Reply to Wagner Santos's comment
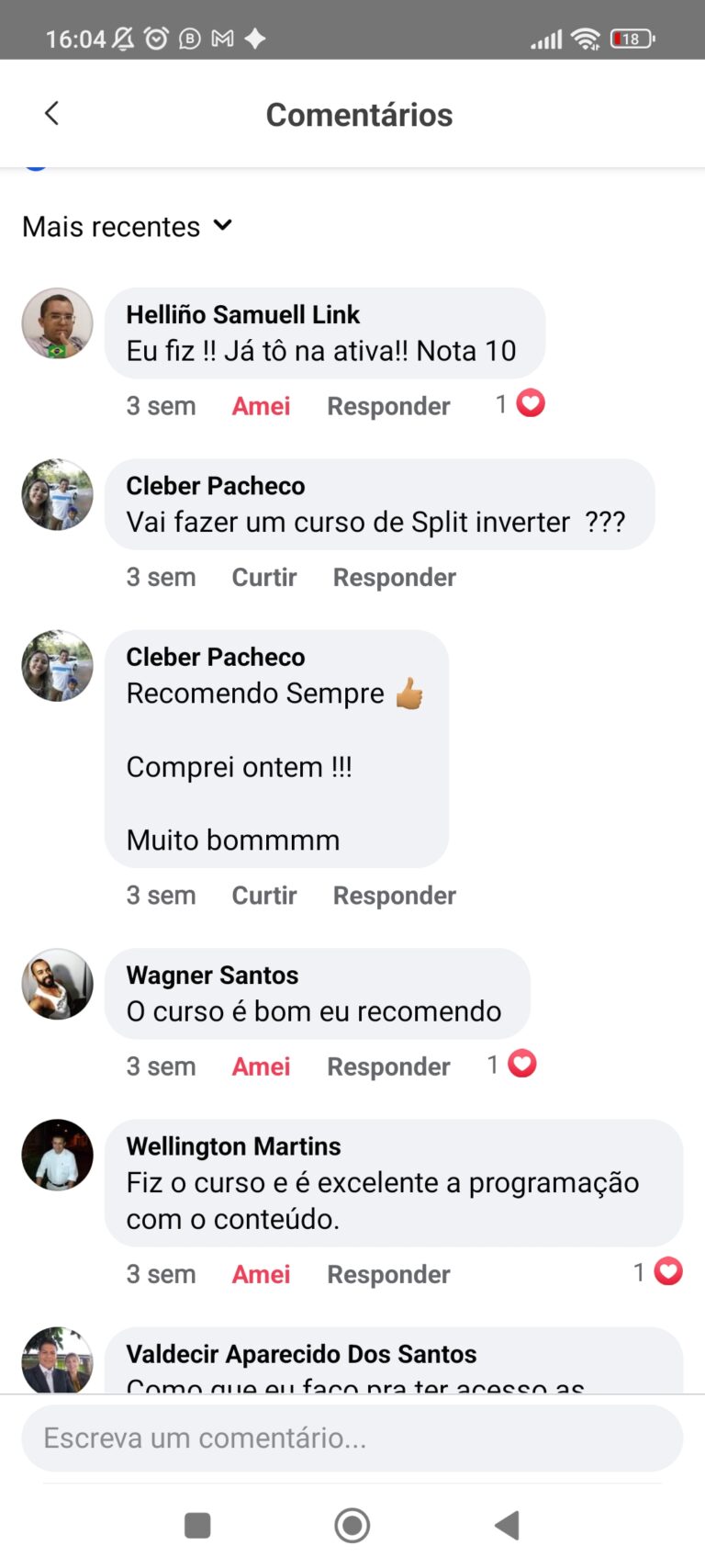 point(388,1066)
